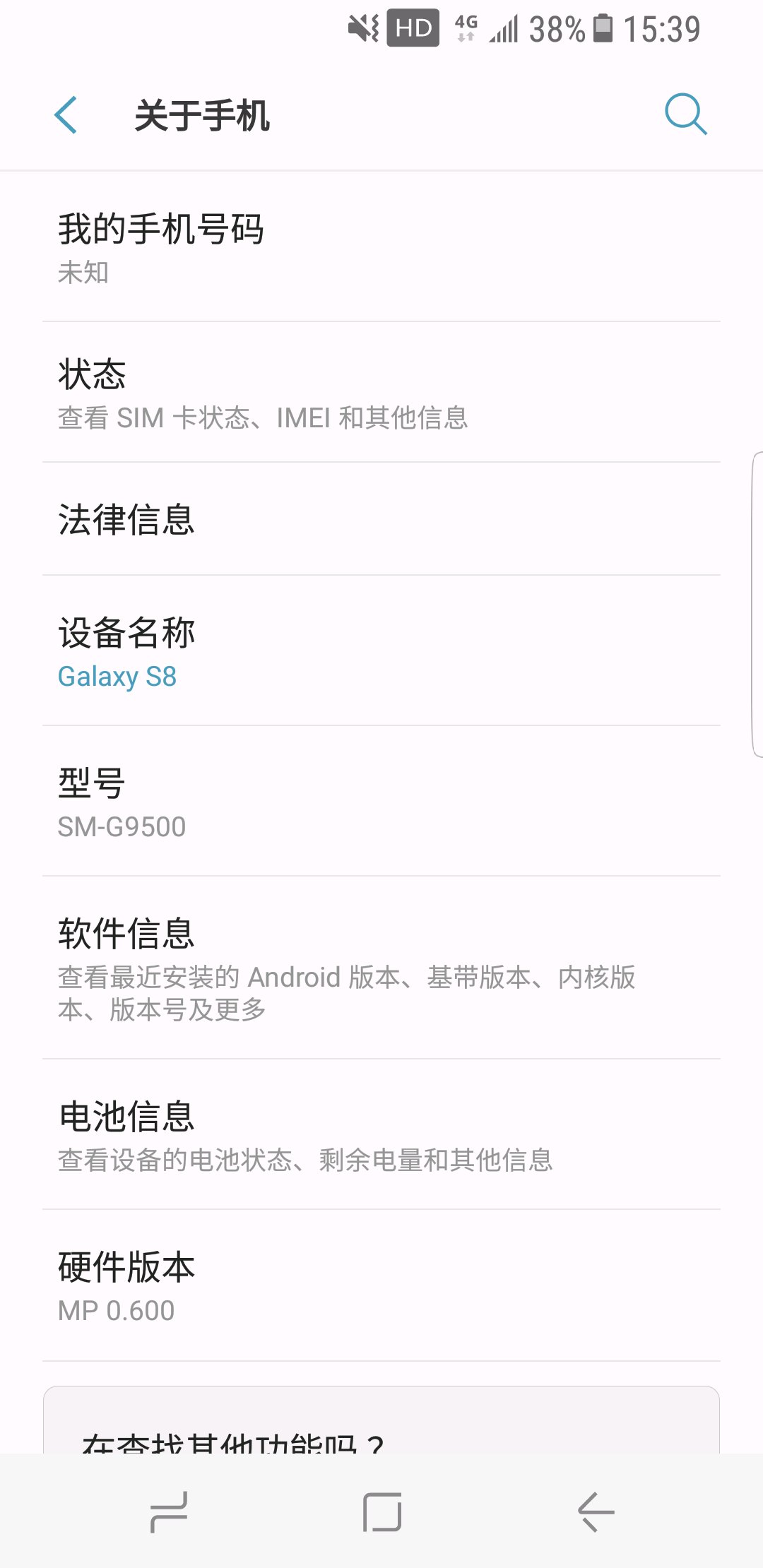763x1568 pixels.
Task: Open 法律信息
Action: [381, 520]
